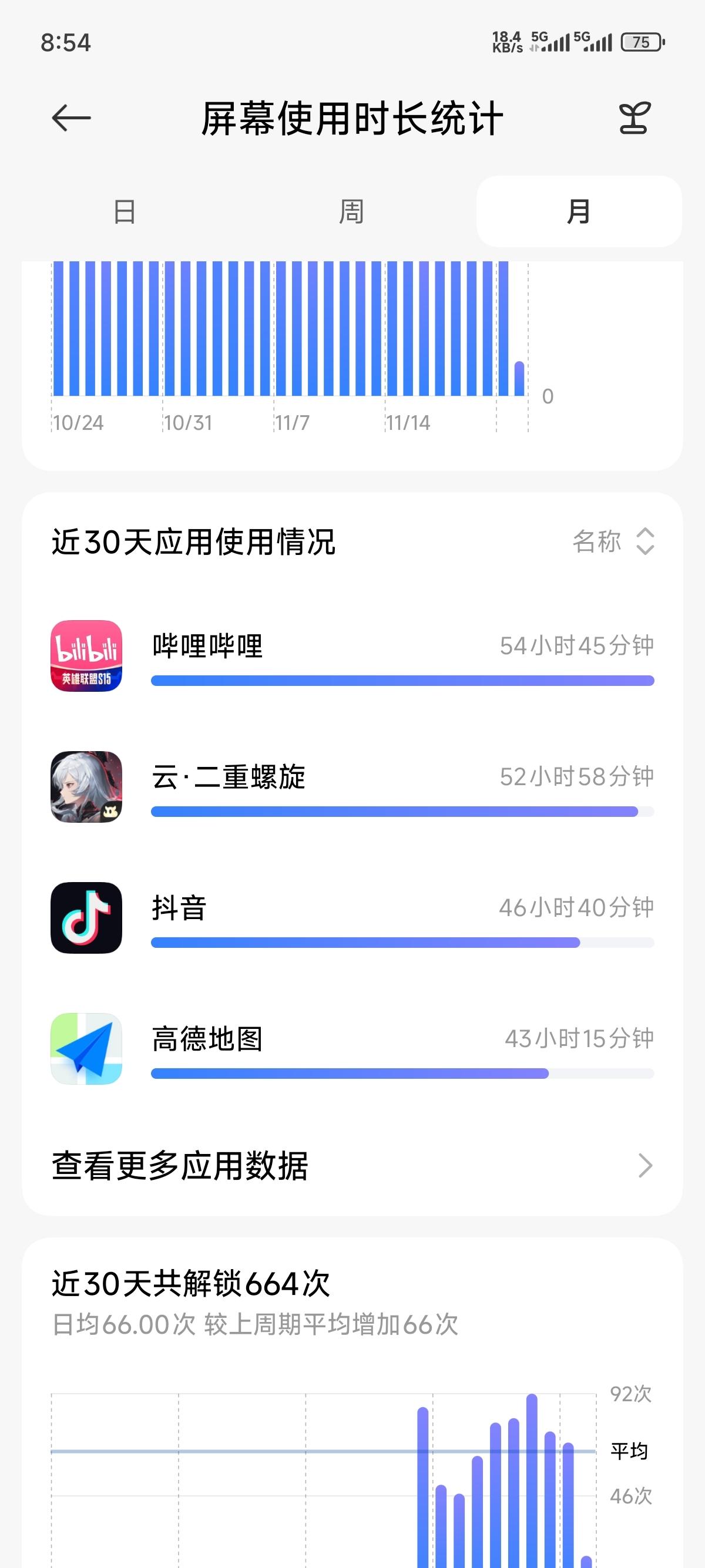Switch to the 周 (week) tab

click(x=351, y=212)
